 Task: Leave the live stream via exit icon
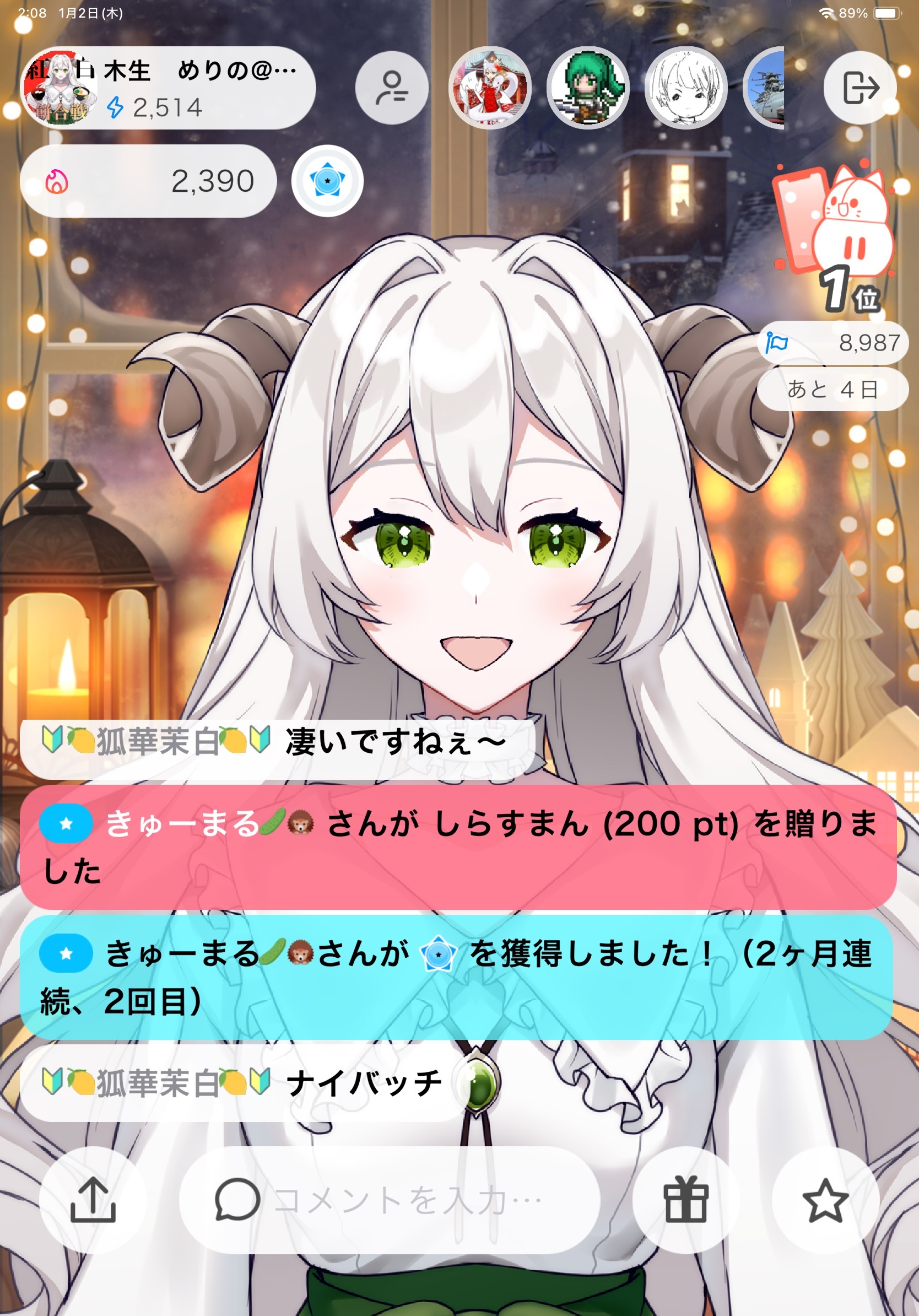tap(859, 88)
